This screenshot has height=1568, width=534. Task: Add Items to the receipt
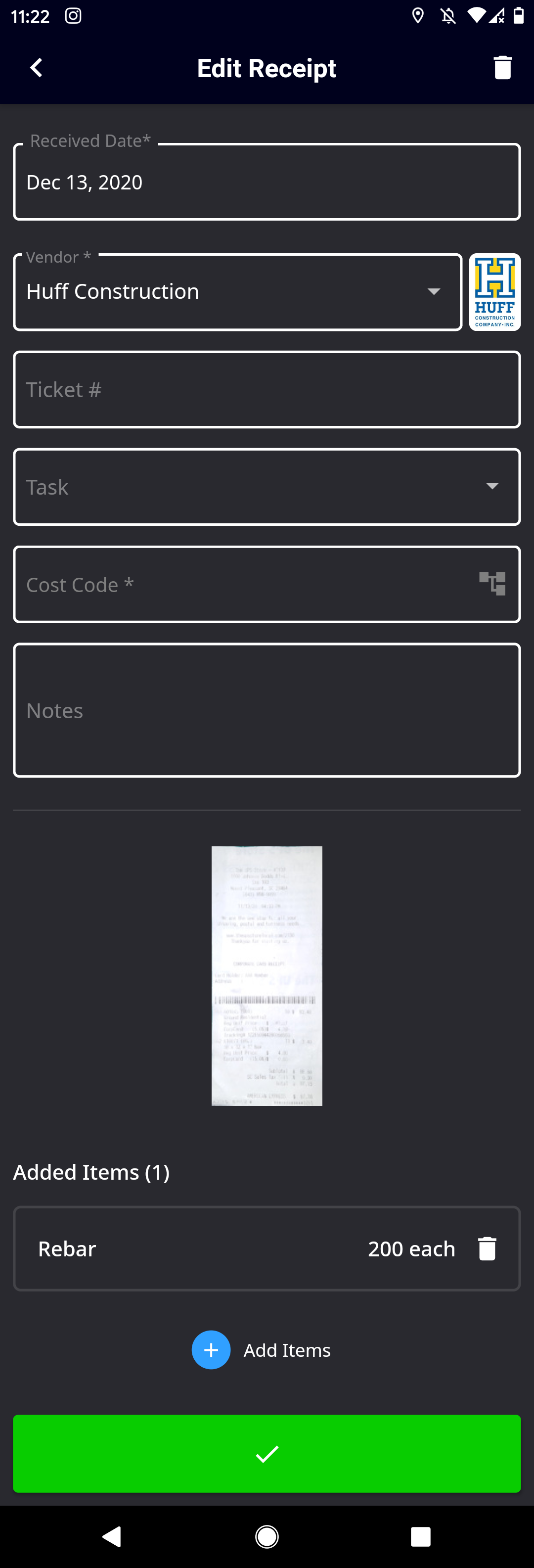[262, 1350]
